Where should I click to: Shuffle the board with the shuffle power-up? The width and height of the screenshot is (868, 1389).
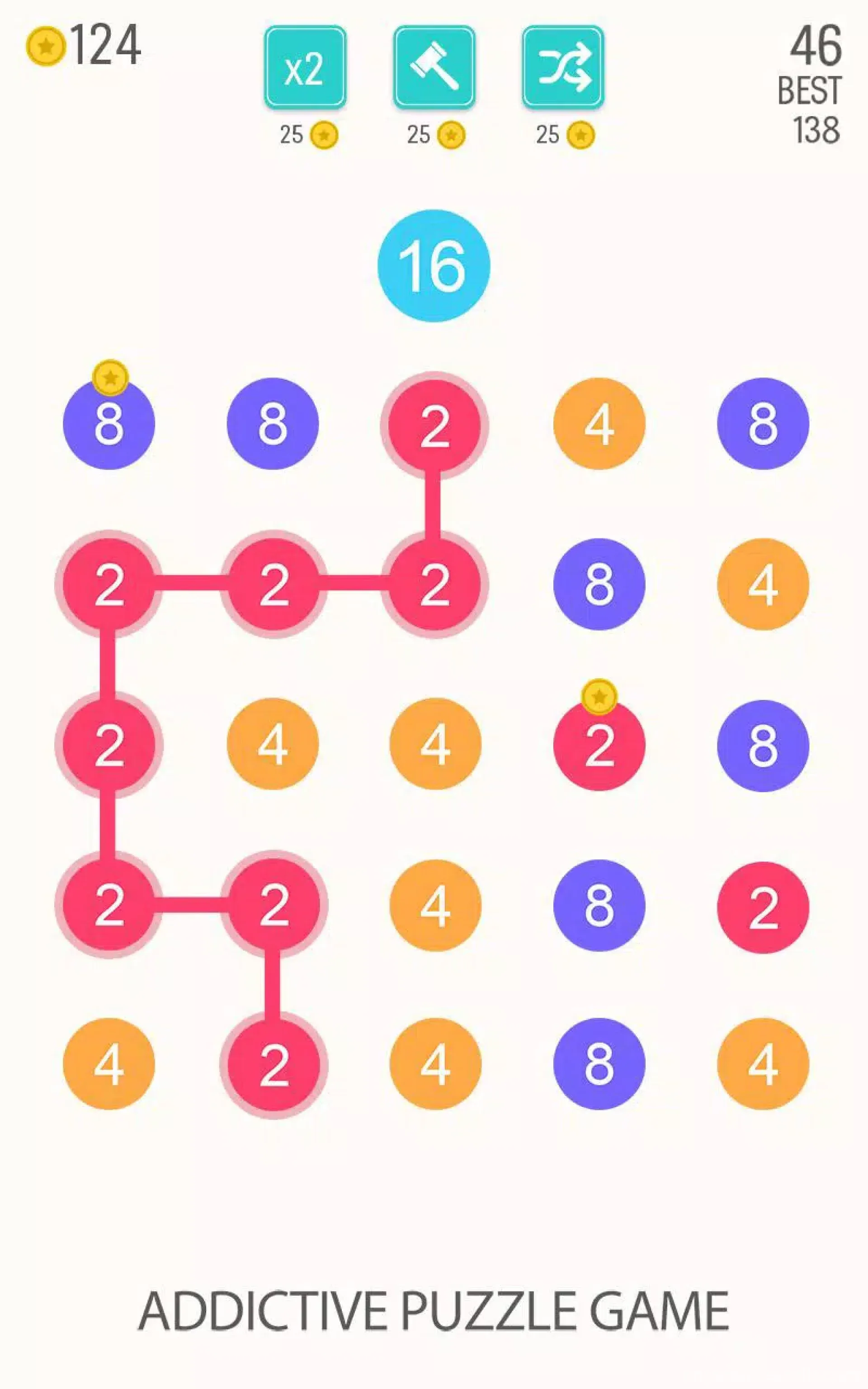(562, 68)
